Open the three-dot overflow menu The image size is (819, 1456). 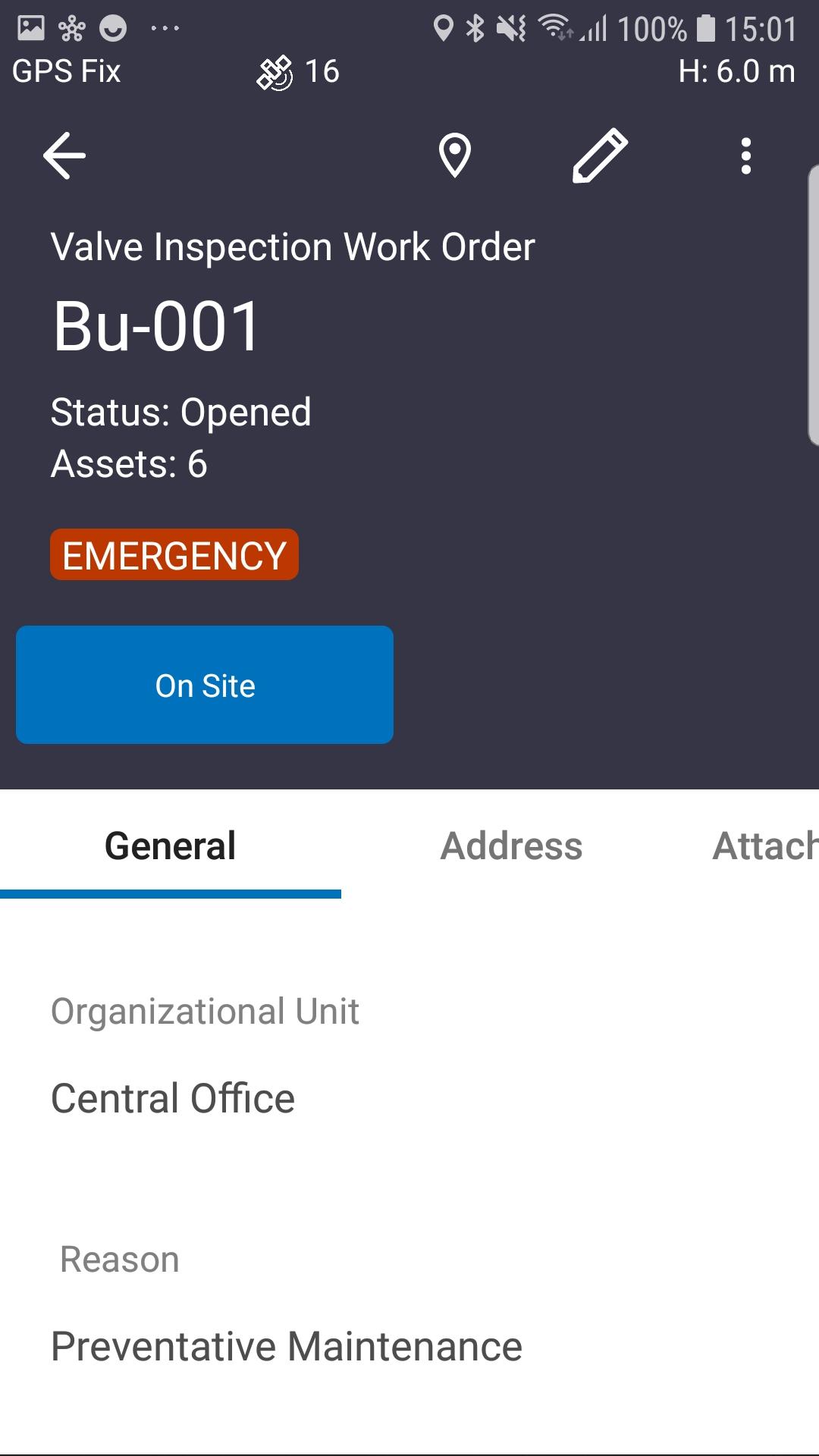[x=746, y=155]
